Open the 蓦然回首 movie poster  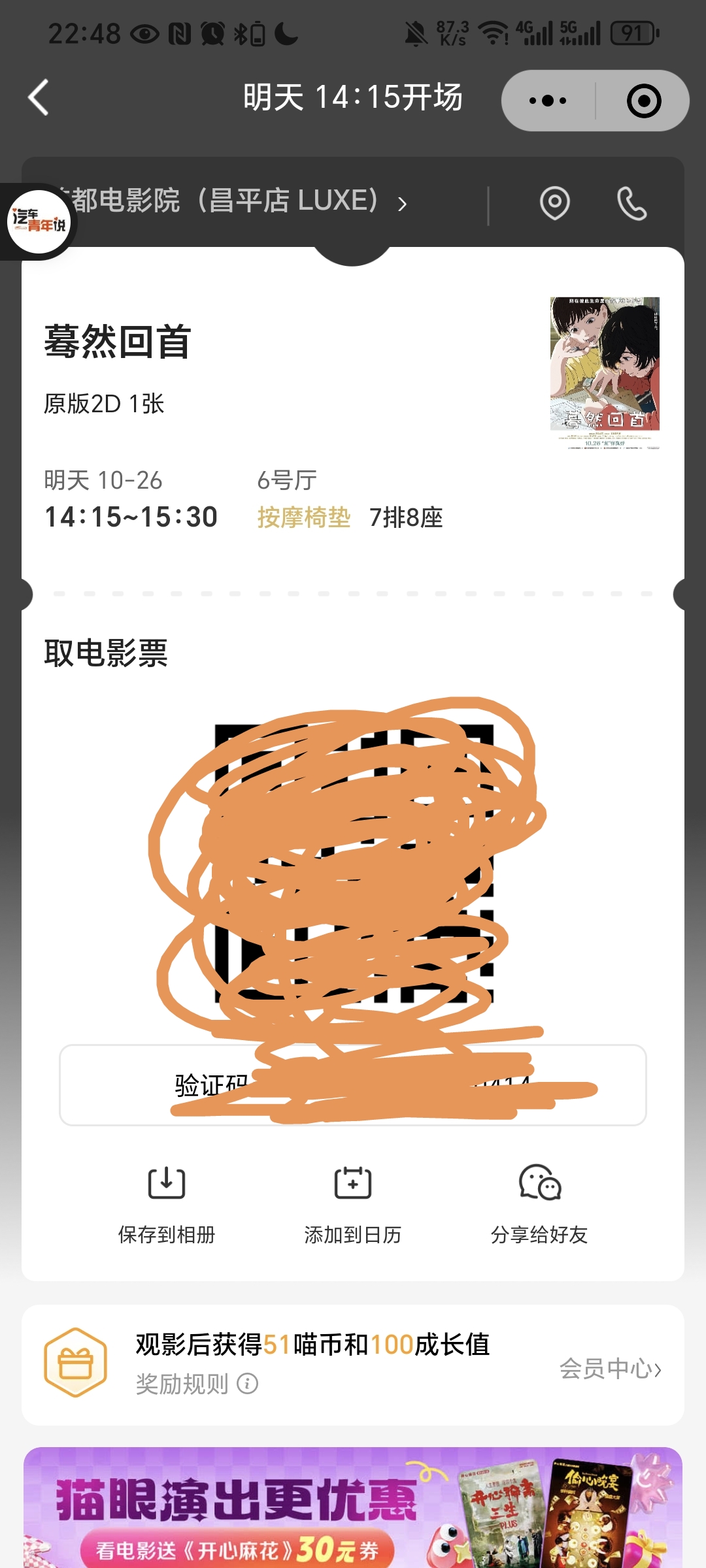tap(605, 372)
